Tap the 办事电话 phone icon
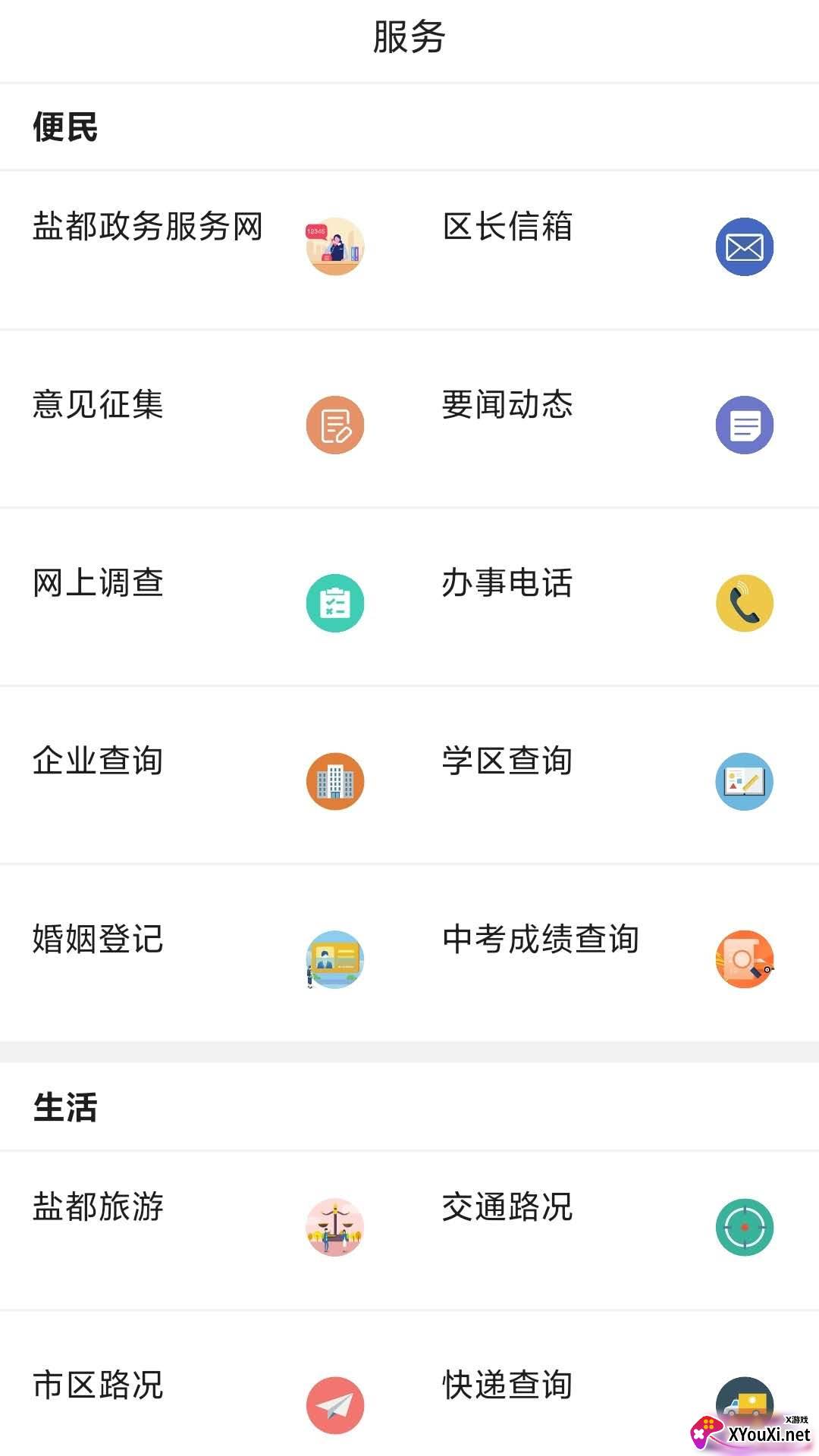This screenshot has width=819, height=1456. (744, 602)
